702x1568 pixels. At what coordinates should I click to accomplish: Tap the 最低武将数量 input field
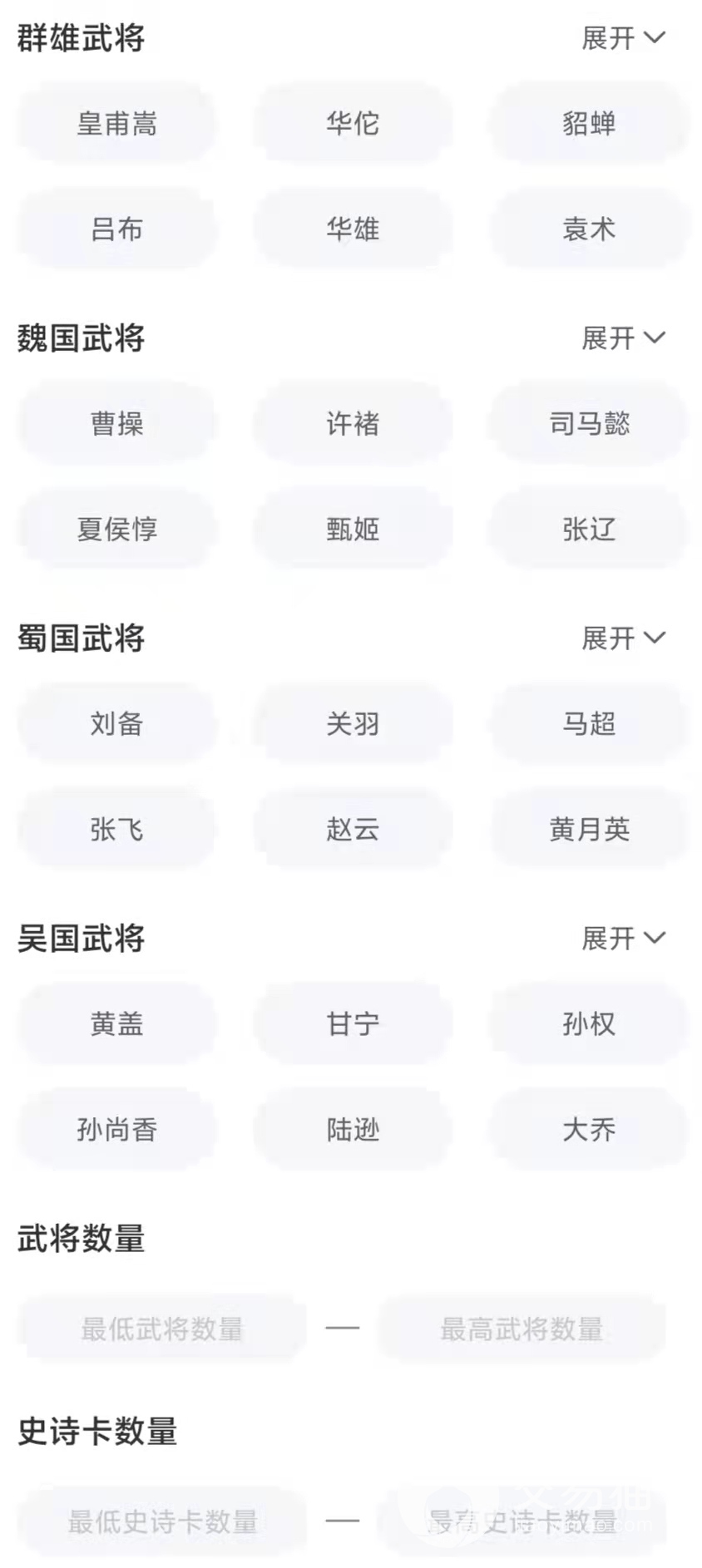click(162, 1329)
